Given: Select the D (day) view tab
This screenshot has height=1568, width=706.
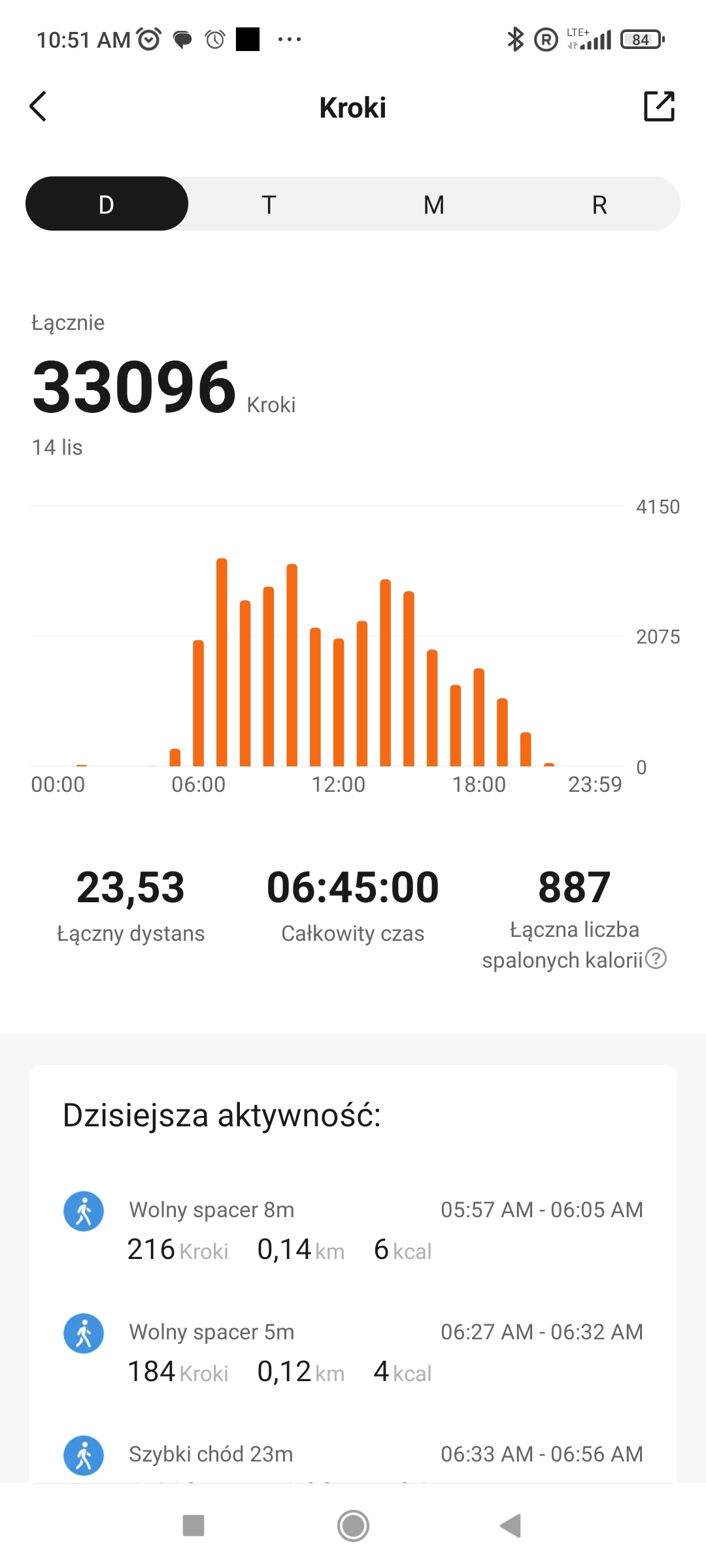Looking at the screenshot, I should pyautogui.click(x=107, y=204).
